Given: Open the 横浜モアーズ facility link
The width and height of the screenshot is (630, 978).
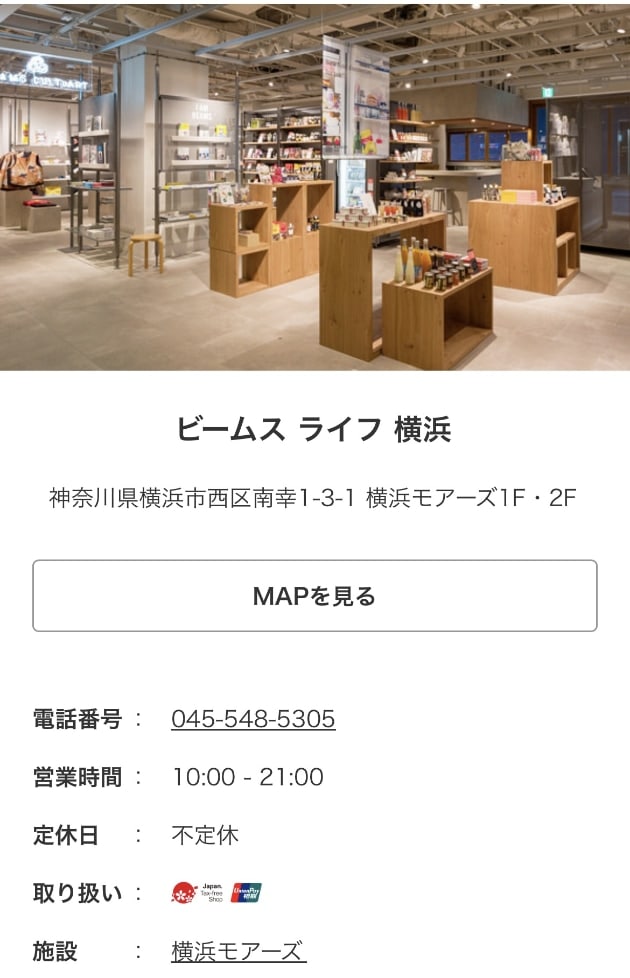Looking at the screenshot, I should (238, 951).
